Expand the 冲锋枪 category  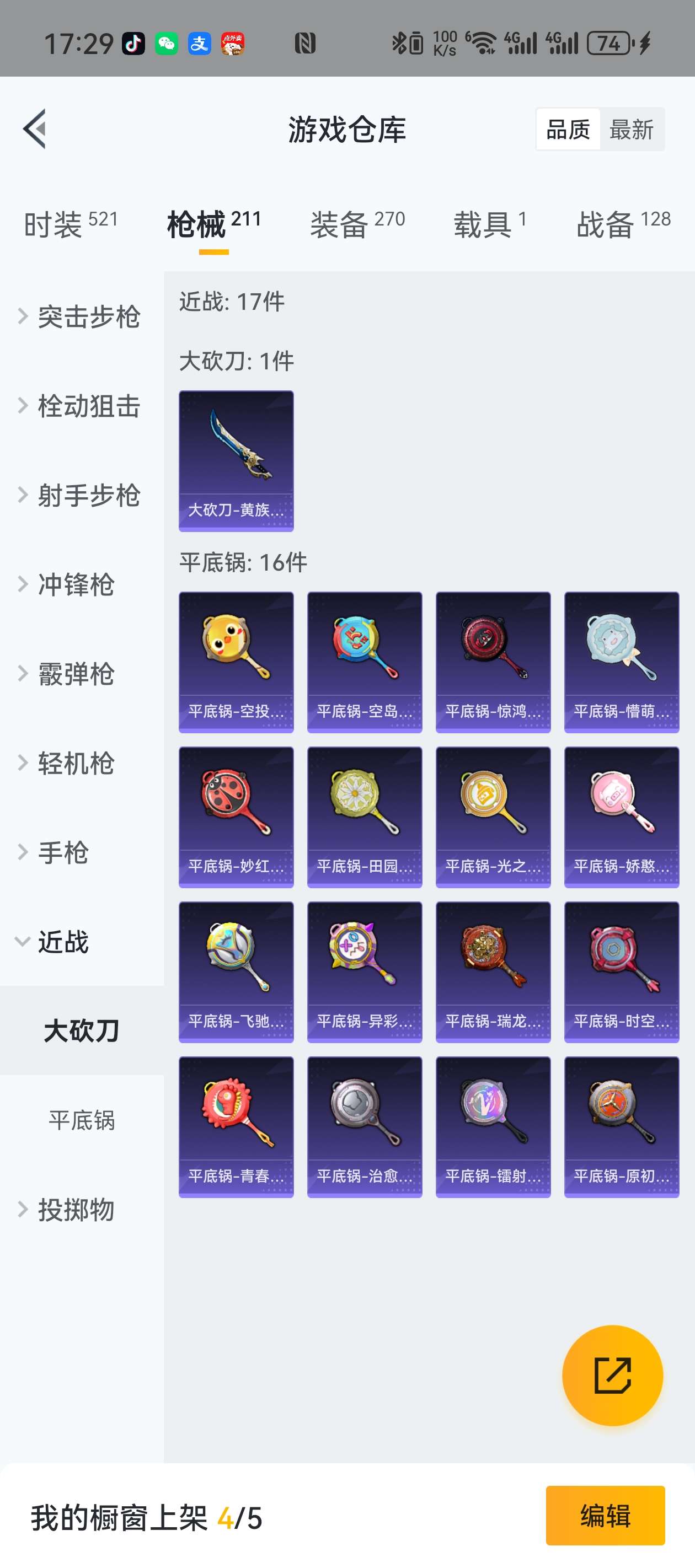(76, 584)
